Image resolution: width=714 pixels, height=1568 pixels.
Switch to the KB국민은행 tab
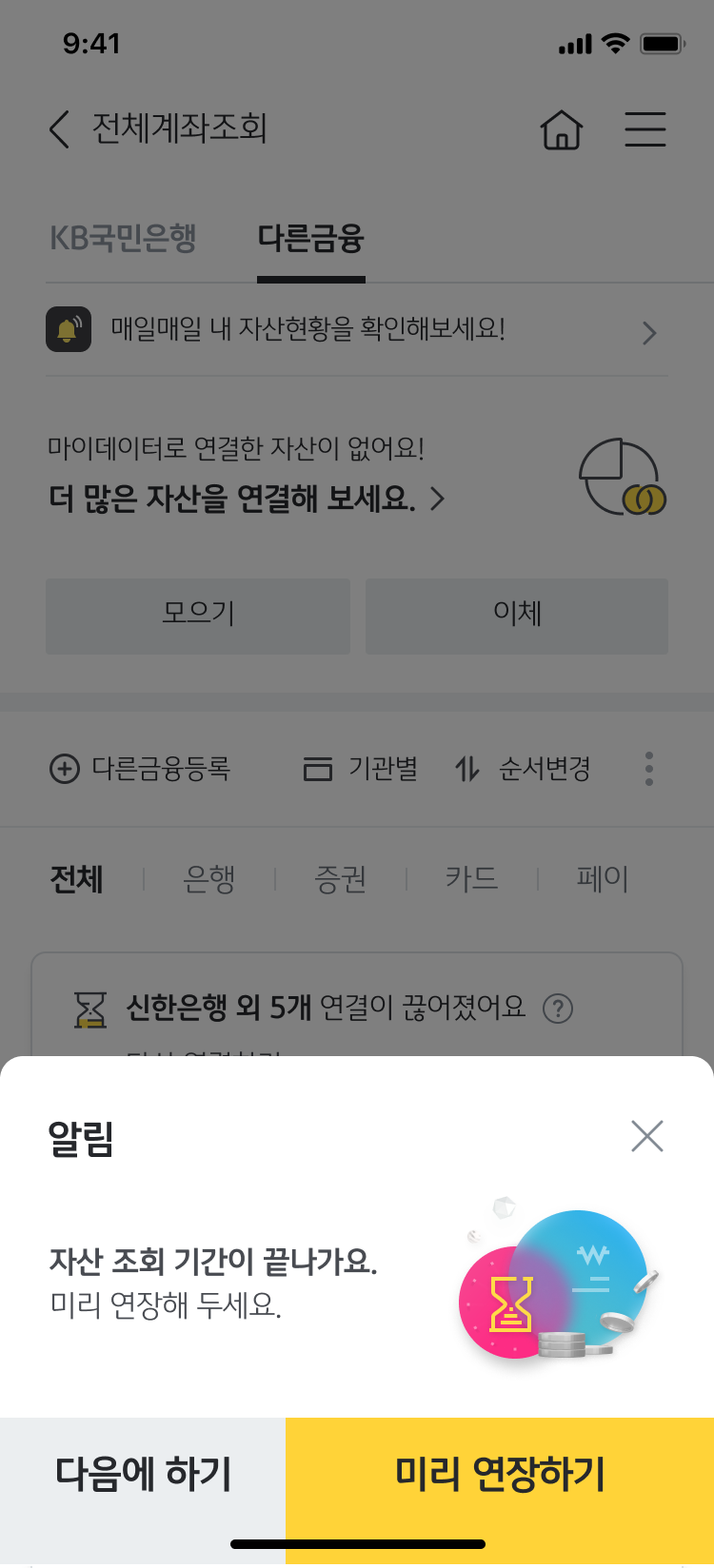[123, 238]
